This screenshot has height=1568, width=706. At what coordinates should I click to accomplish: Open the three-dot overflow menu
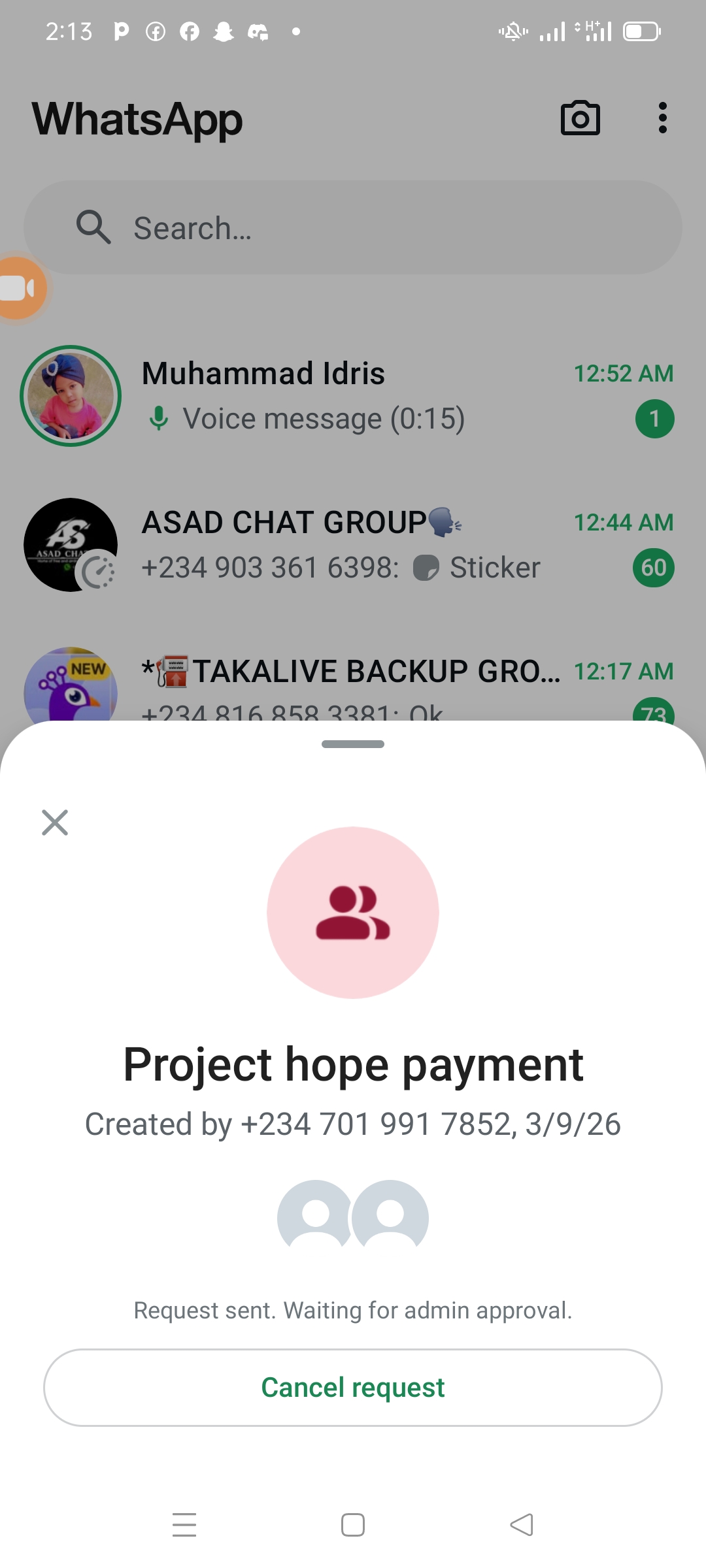(x=662, y=118)
